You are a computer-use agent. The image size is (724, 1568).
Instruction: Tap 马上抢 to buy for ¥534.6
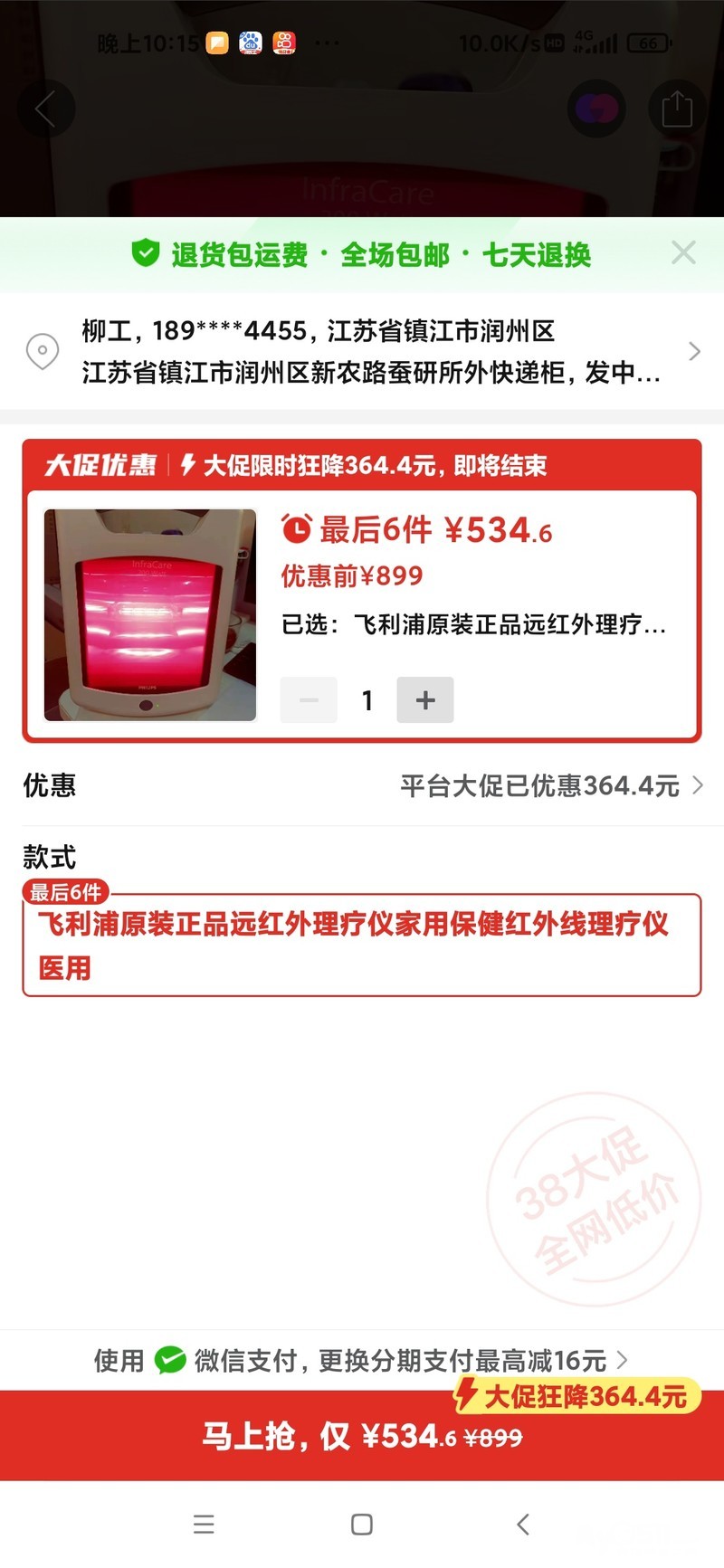362,1435
